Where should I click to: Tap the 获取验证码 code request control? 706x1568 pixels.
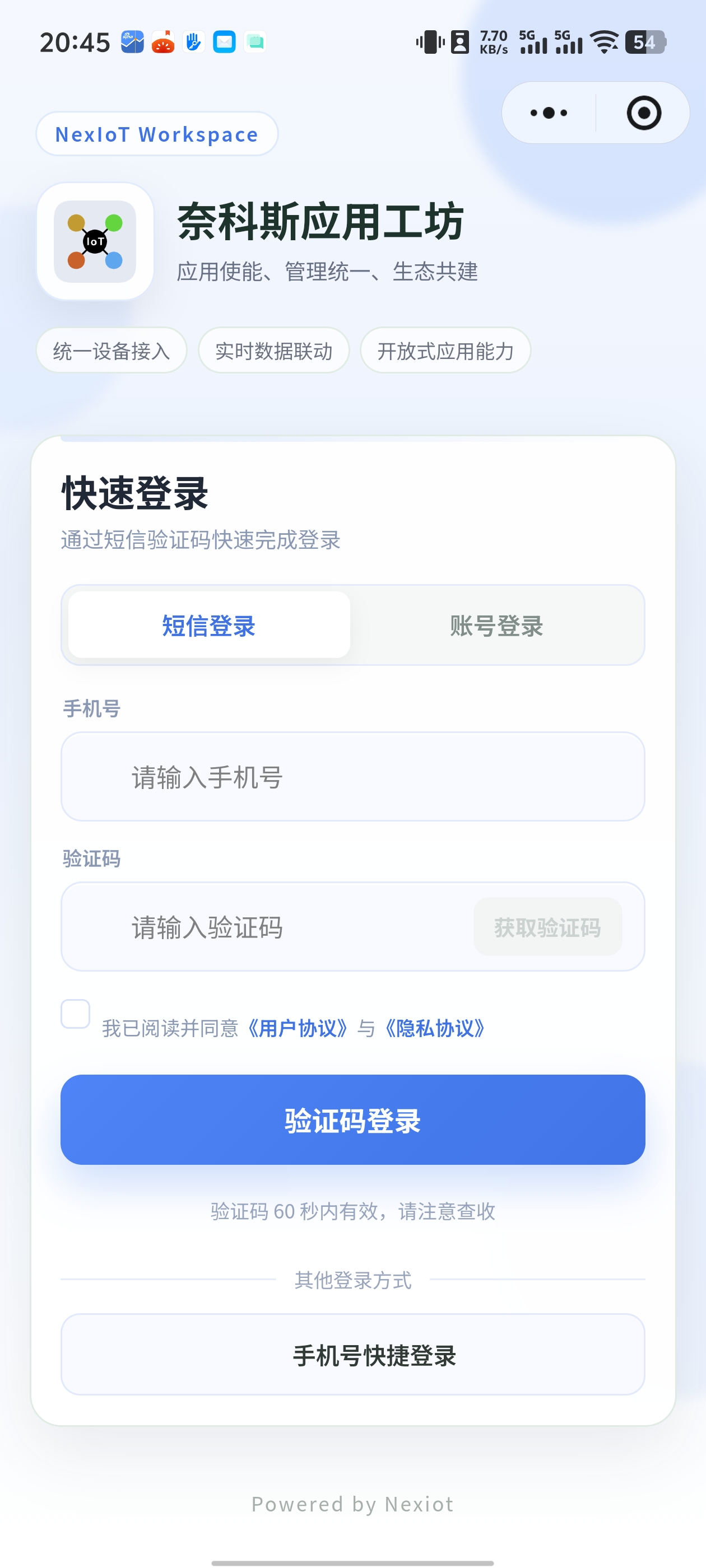[x=547, y=926]
